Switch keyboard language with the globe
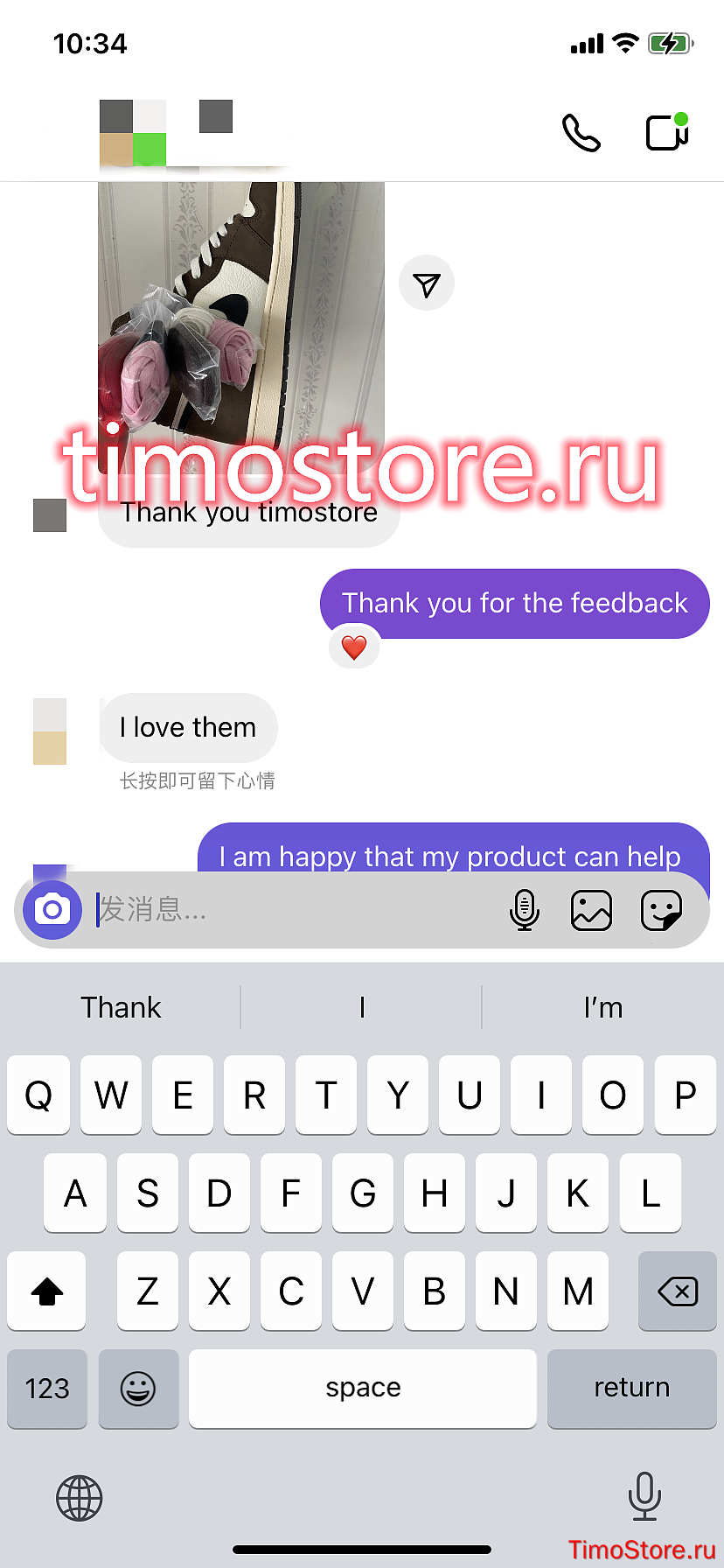The image size is (724, 1568). 80,1498
